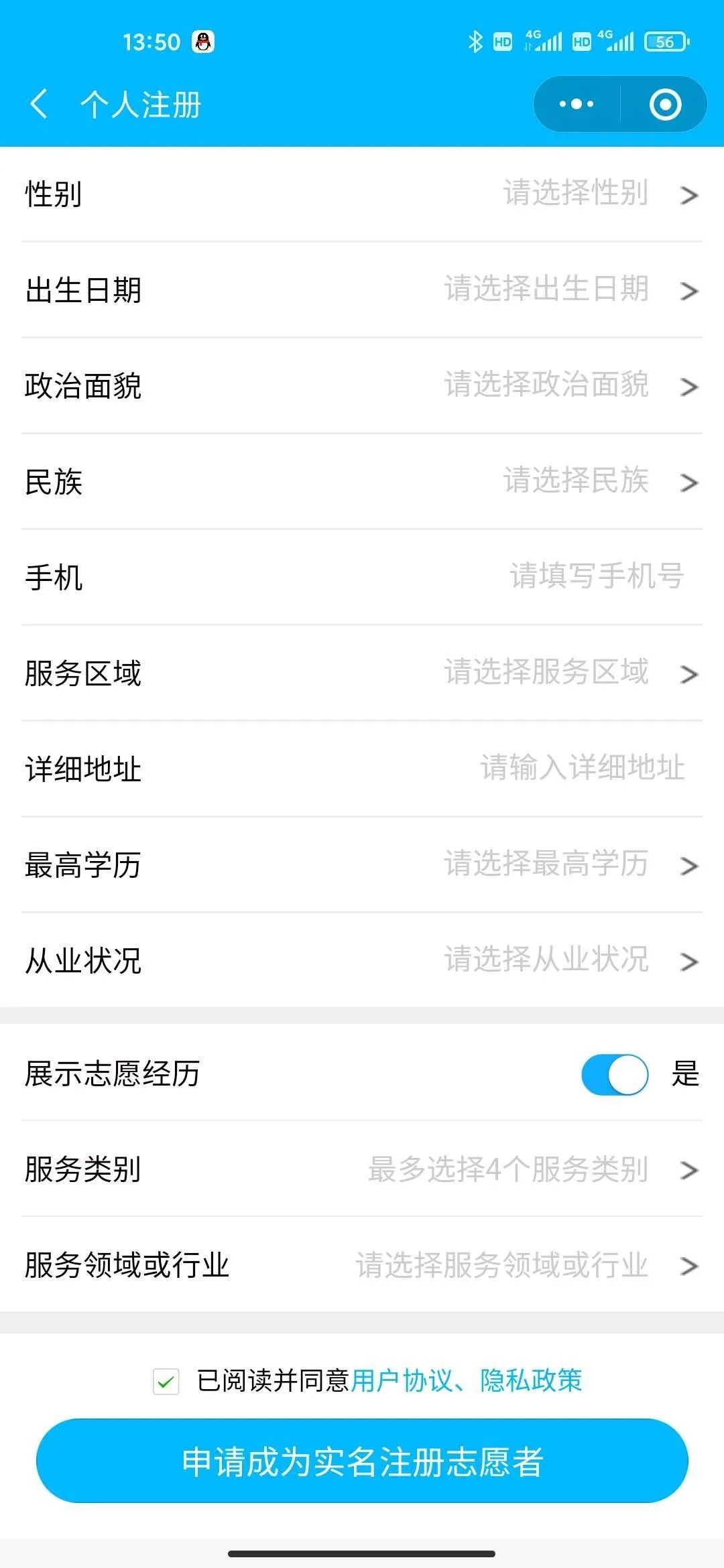
Task: Select 服务领域或行业 option
Action: [x=501, y=1266]
